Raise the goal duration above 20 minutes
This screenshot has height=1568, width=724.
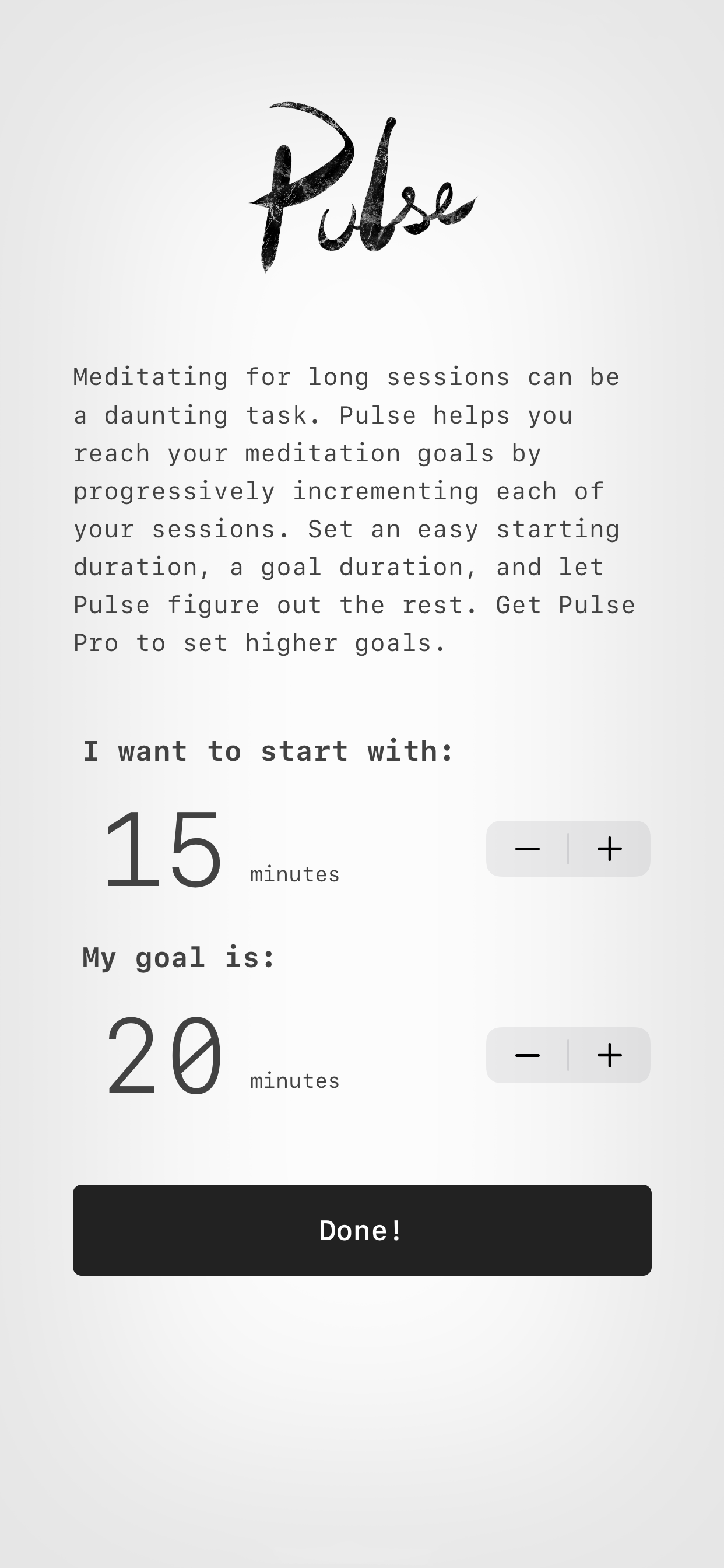coord(609,1055)
